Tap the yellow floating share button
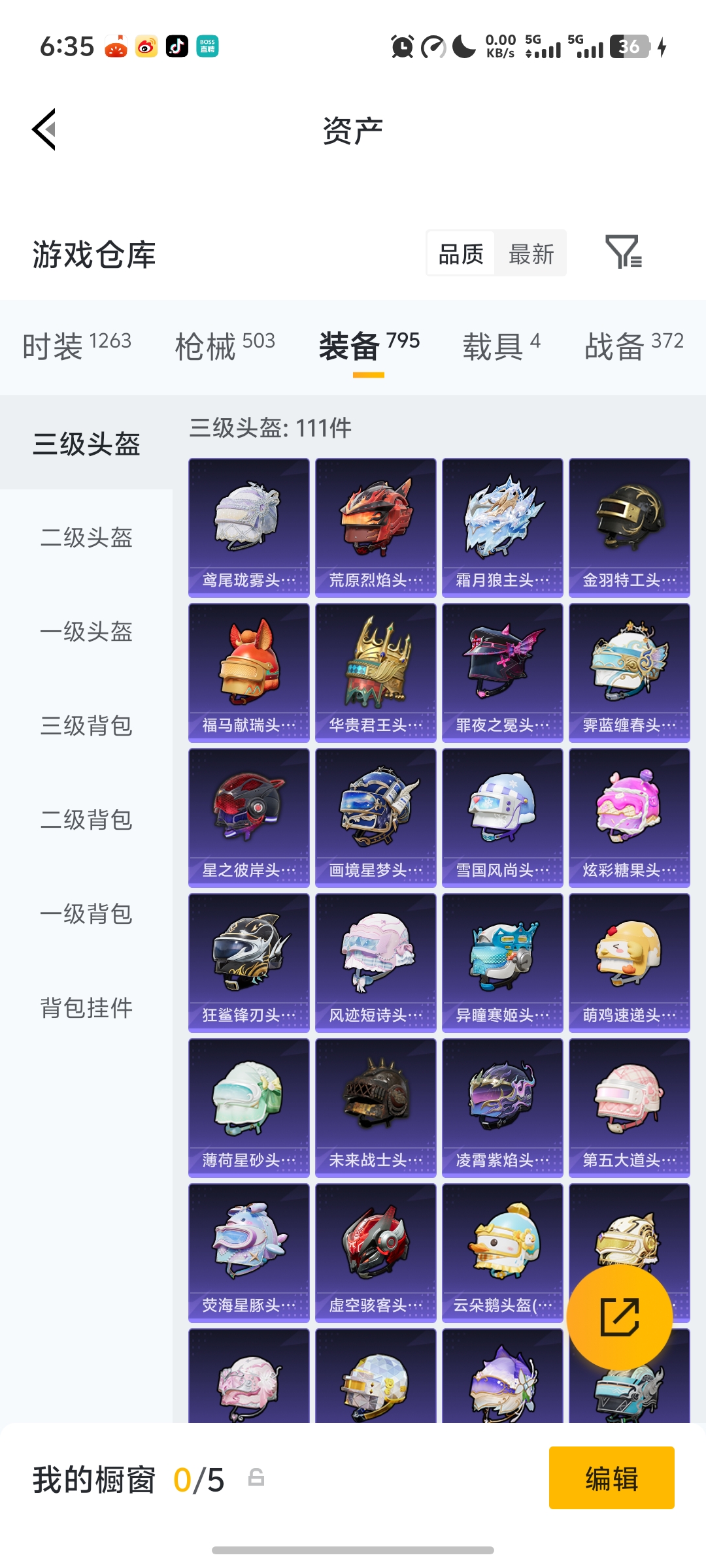The height and width of the screenshot is (1568, 706). tap(619, 1317)
